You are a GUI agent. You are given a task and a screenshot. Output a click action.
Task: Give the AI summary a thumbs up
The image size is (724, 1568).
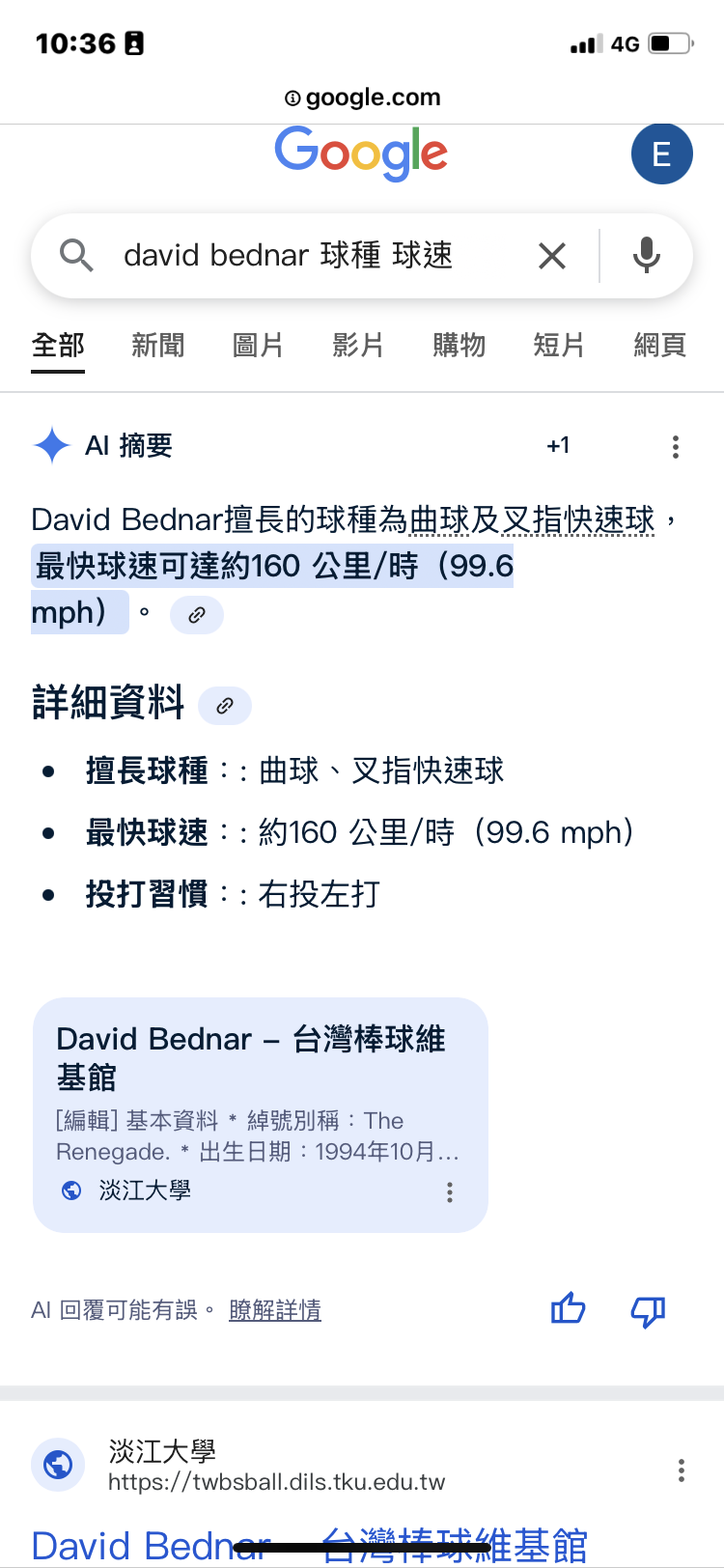click(x=568, y=1309)
